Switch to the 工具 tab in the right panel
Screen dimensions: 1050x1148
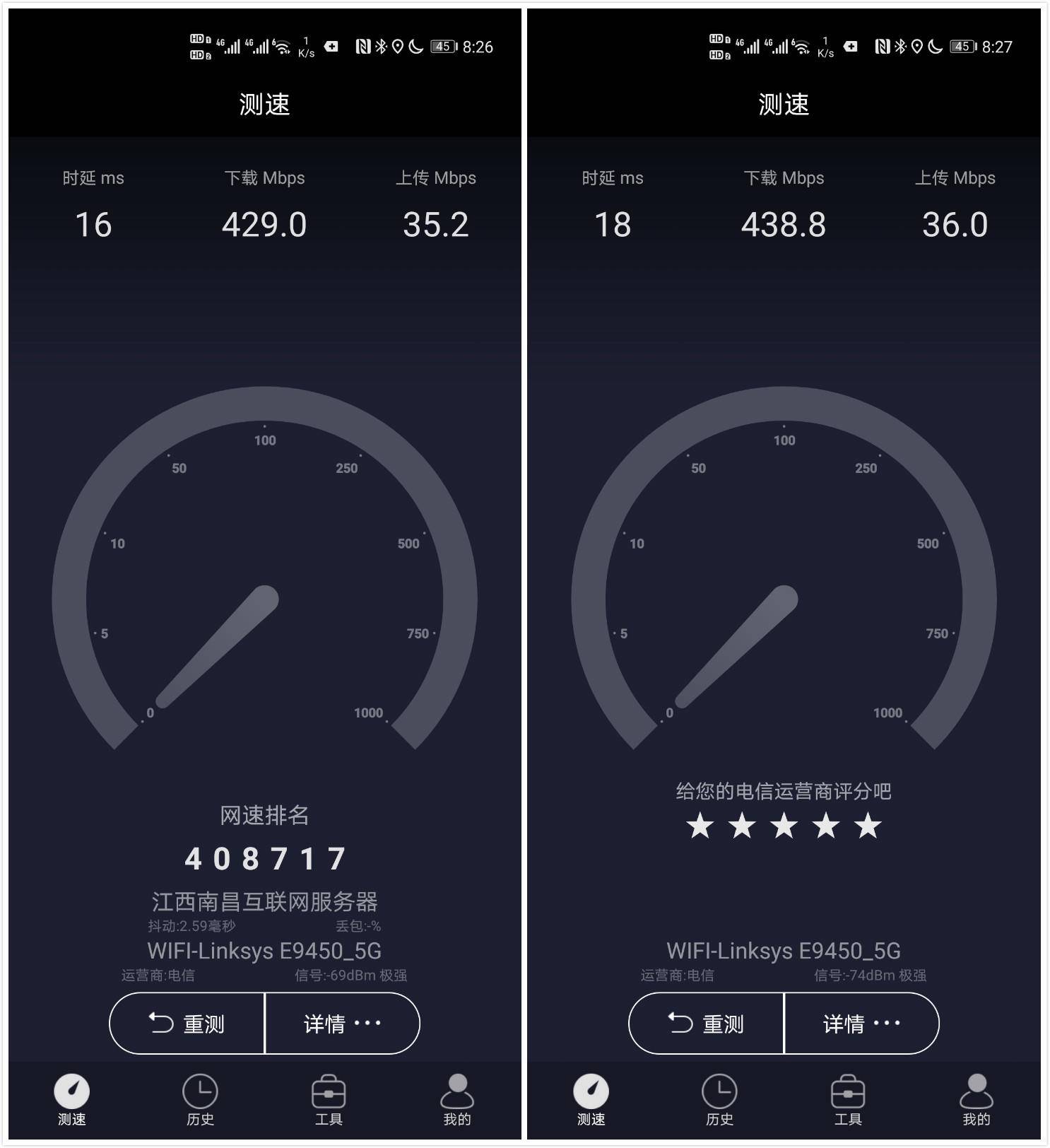[x=849, y=1092]
